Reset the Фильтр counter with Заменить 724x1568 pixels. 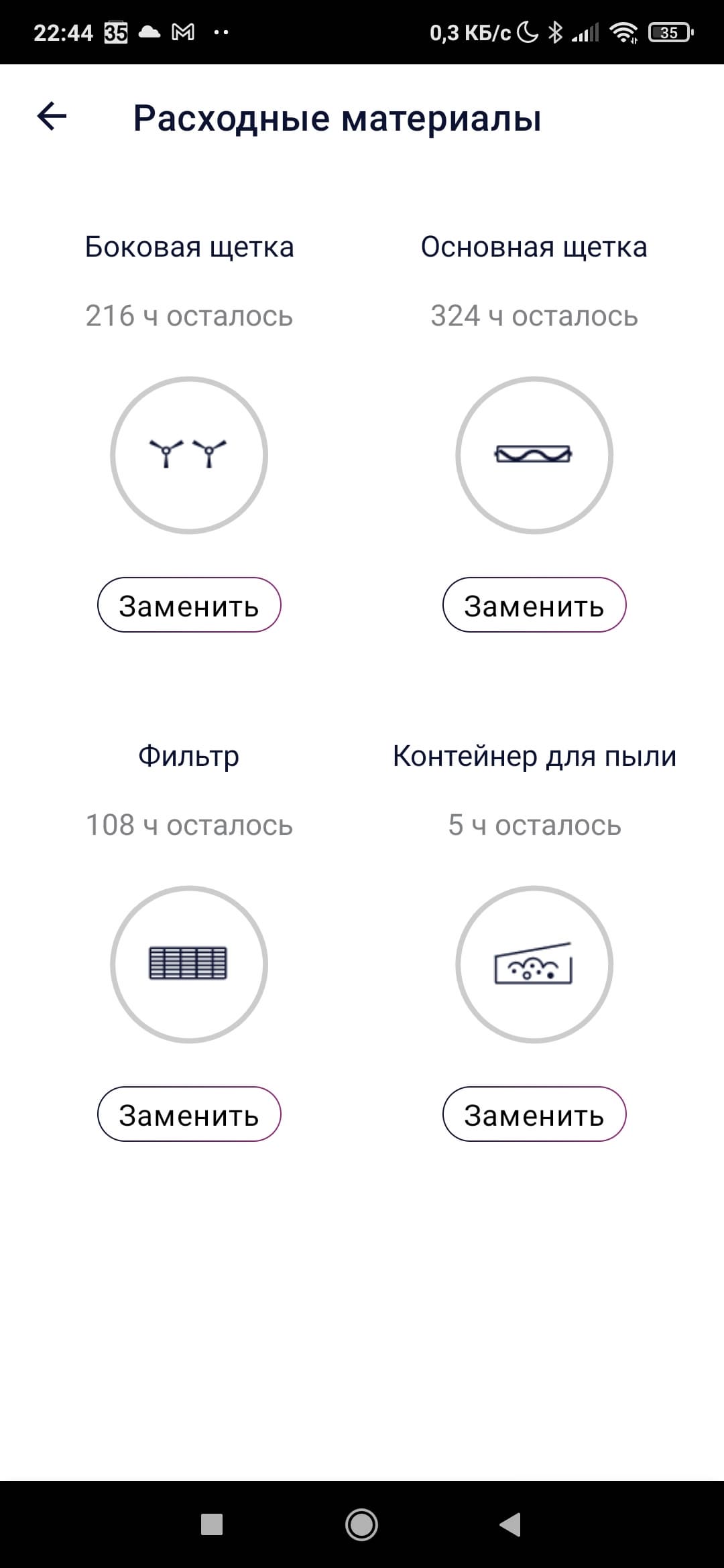(189, 1114)
